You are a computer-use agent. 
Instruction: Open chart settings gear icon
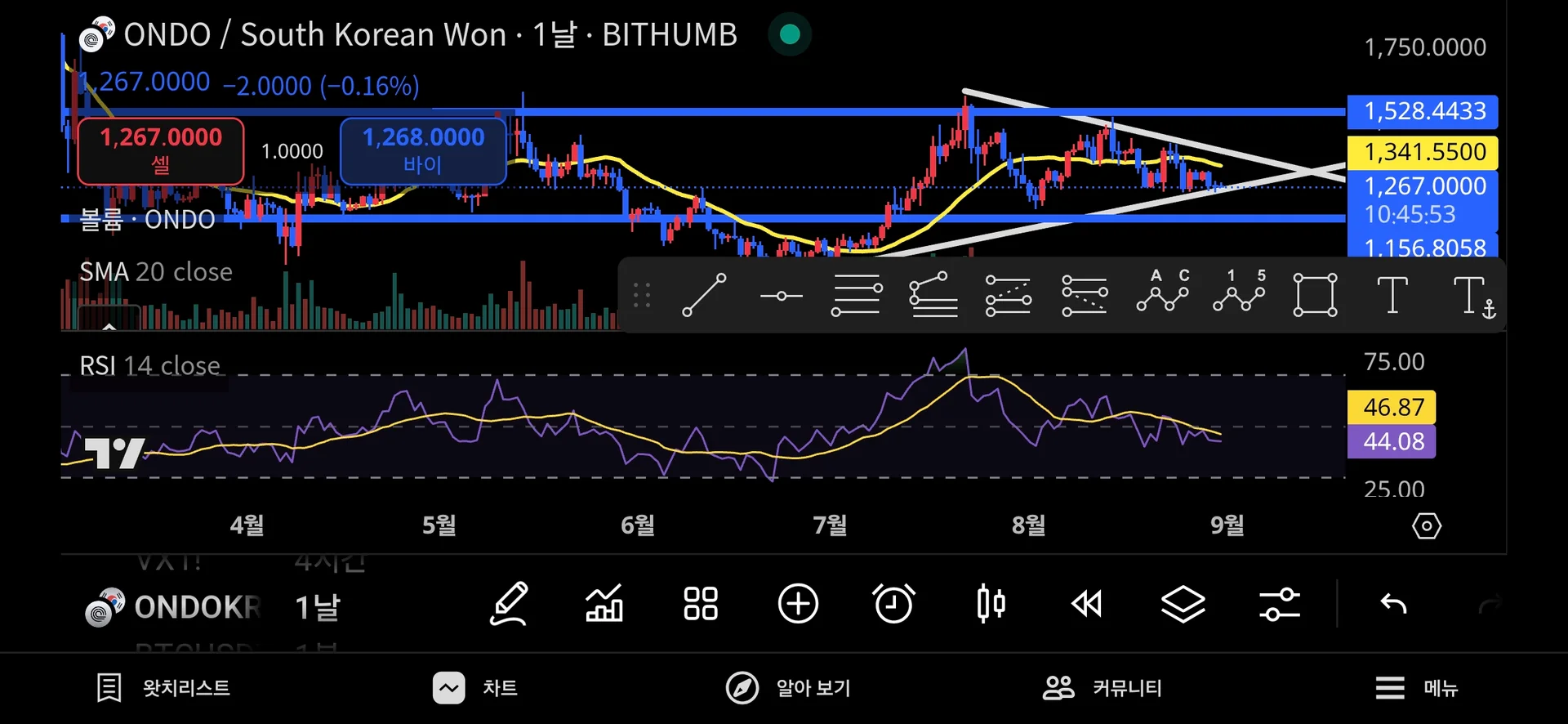(x=1426, y=525)
